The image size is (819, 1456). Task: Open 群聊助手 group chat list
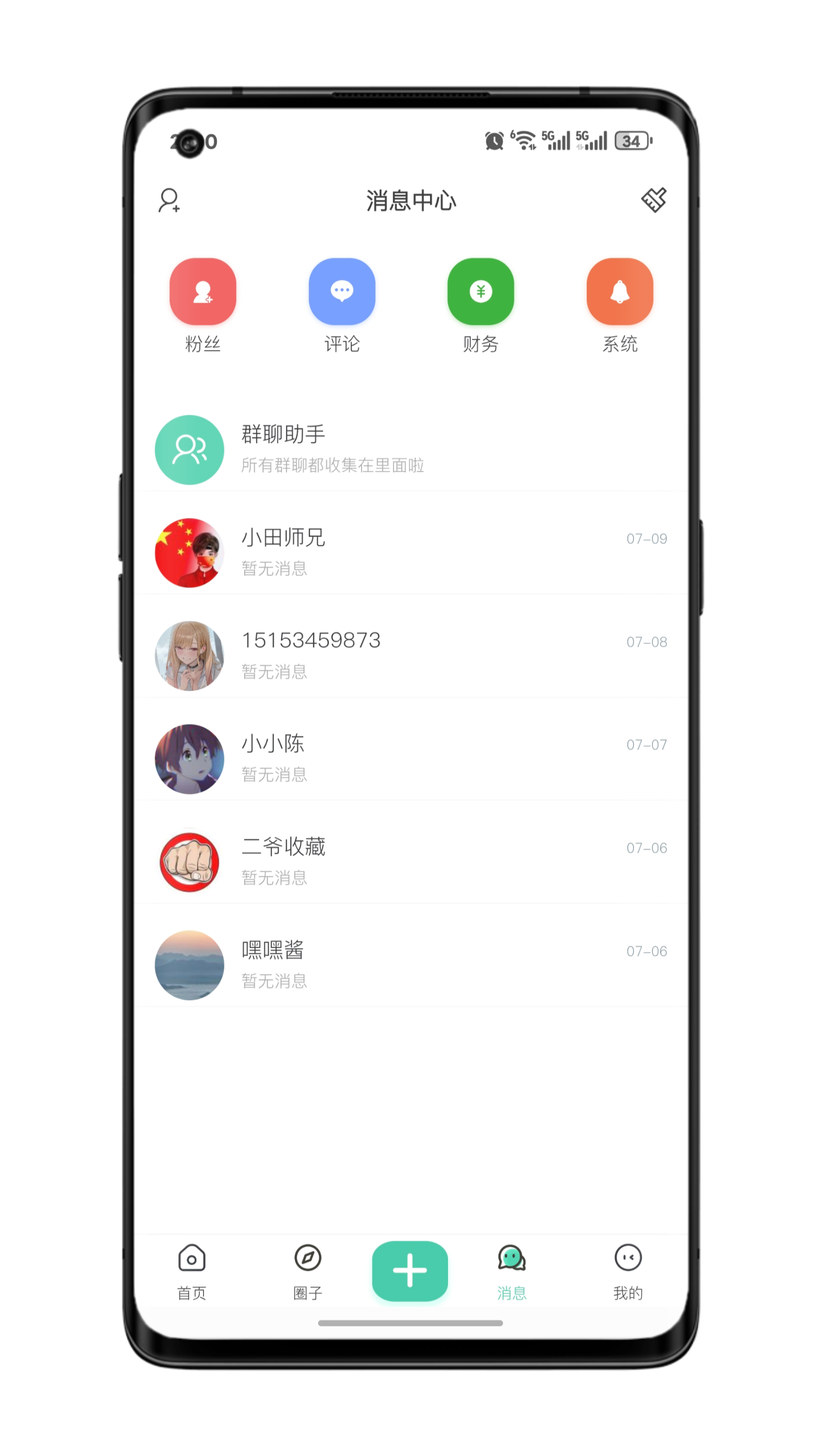(411, 449)
